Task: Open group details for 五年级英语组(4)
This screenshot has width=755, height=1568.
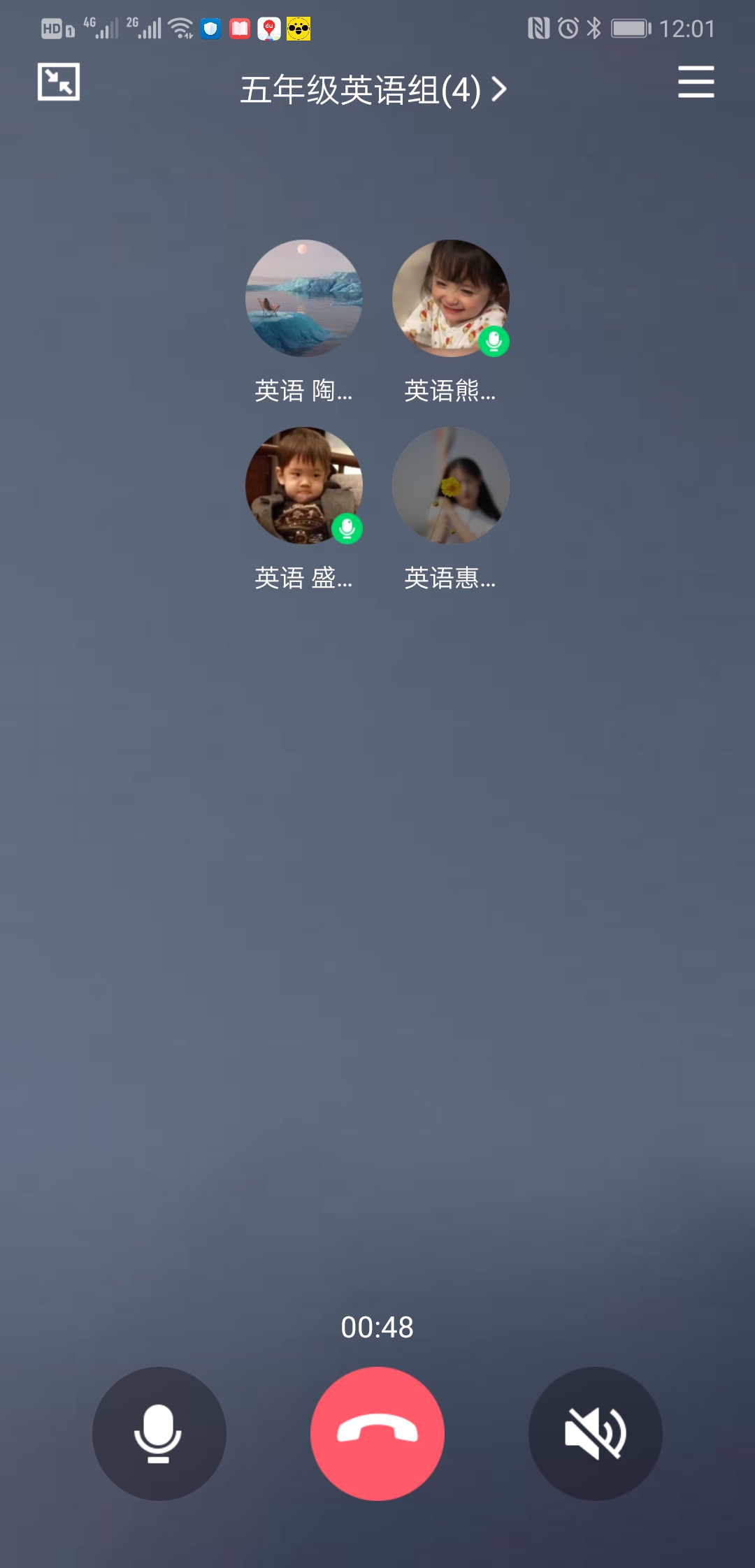Action: coord(373,90)
